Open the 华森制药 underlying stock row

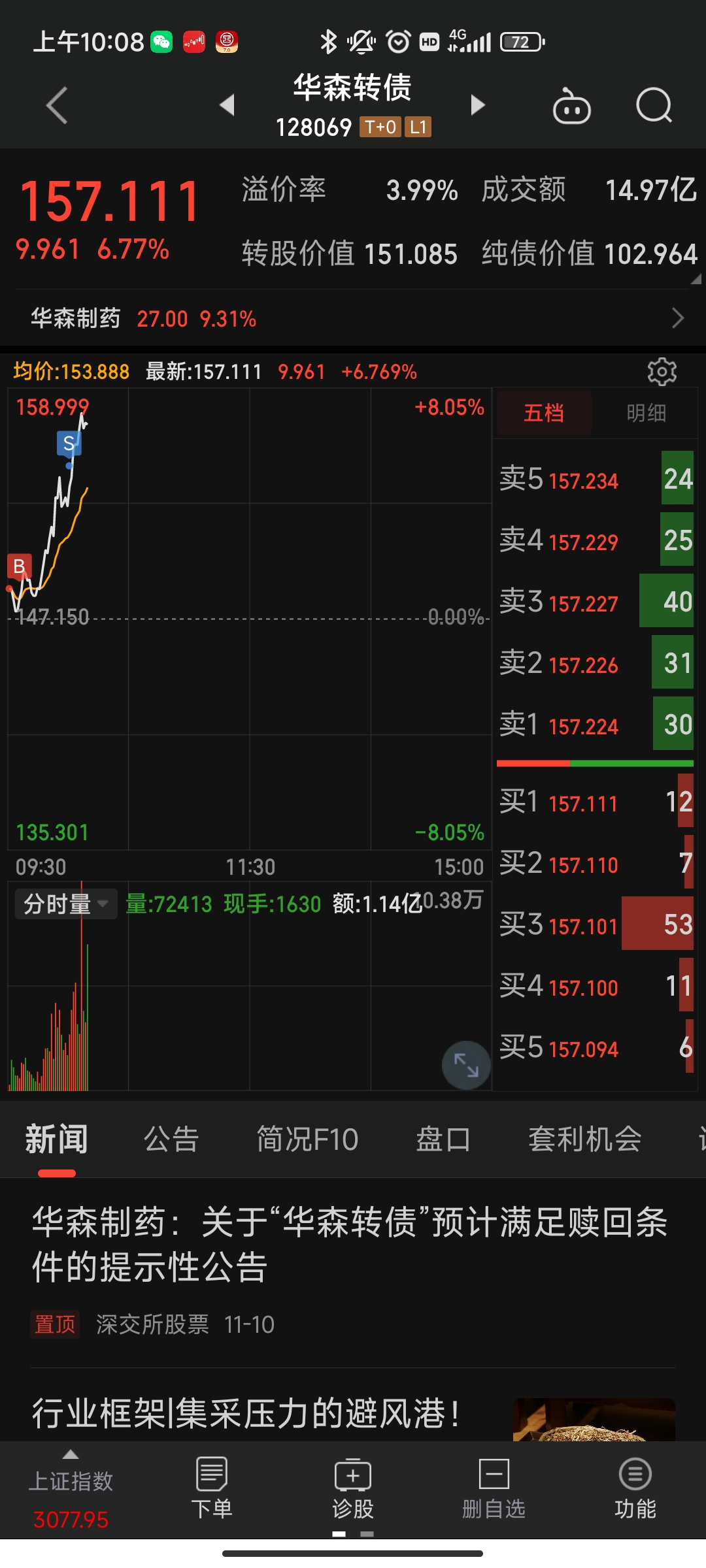[353, 319]
